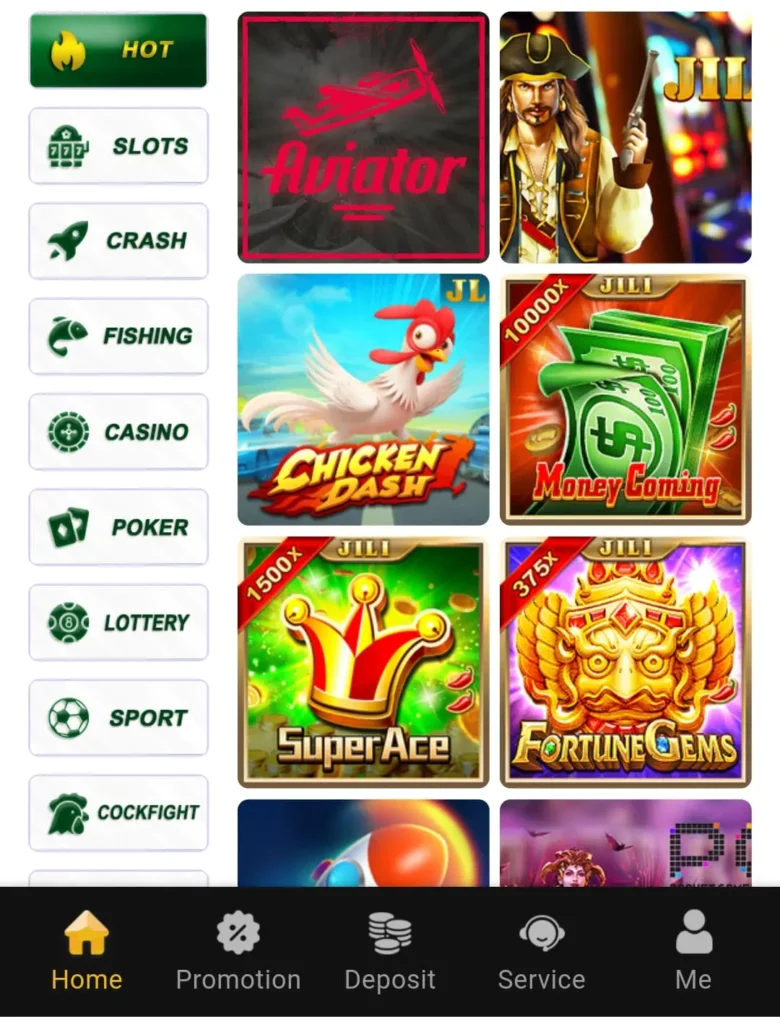The width and height of the screenshot is (780, 1024).
Task: Open the Fortune Gems game
Action: click(x=625, y=662)
